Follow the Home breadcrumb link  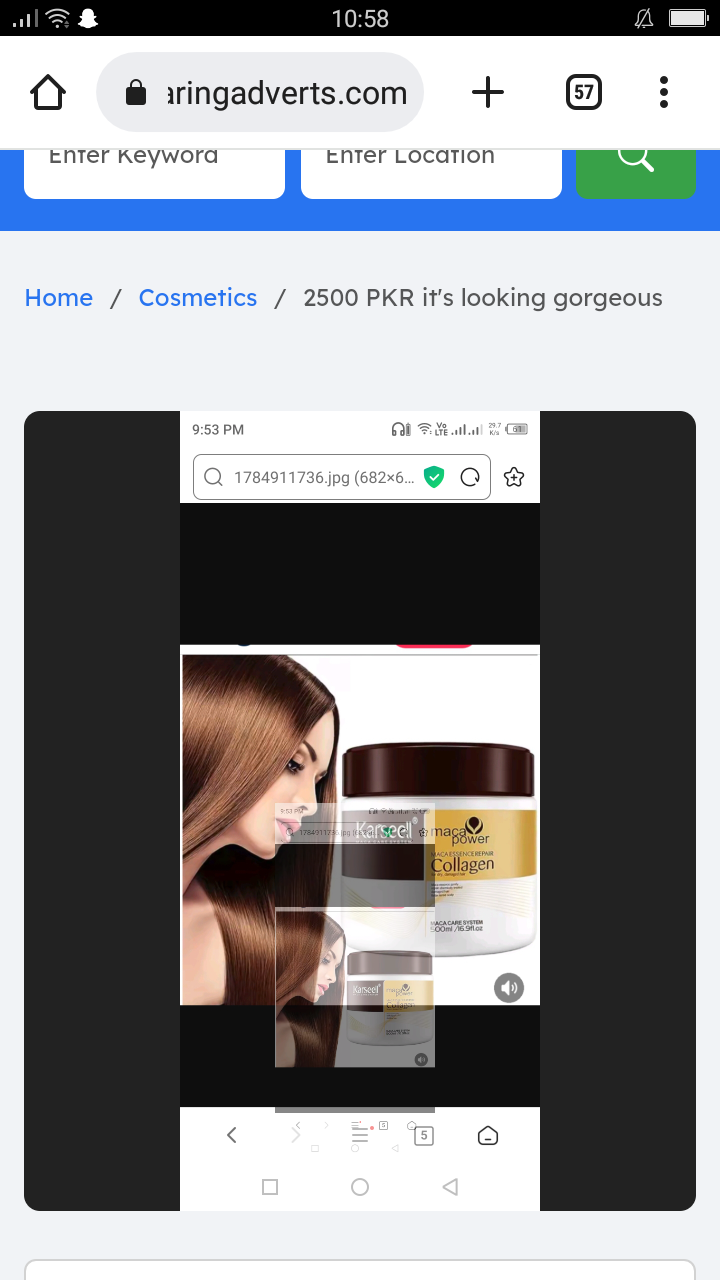tap(59, 298)
